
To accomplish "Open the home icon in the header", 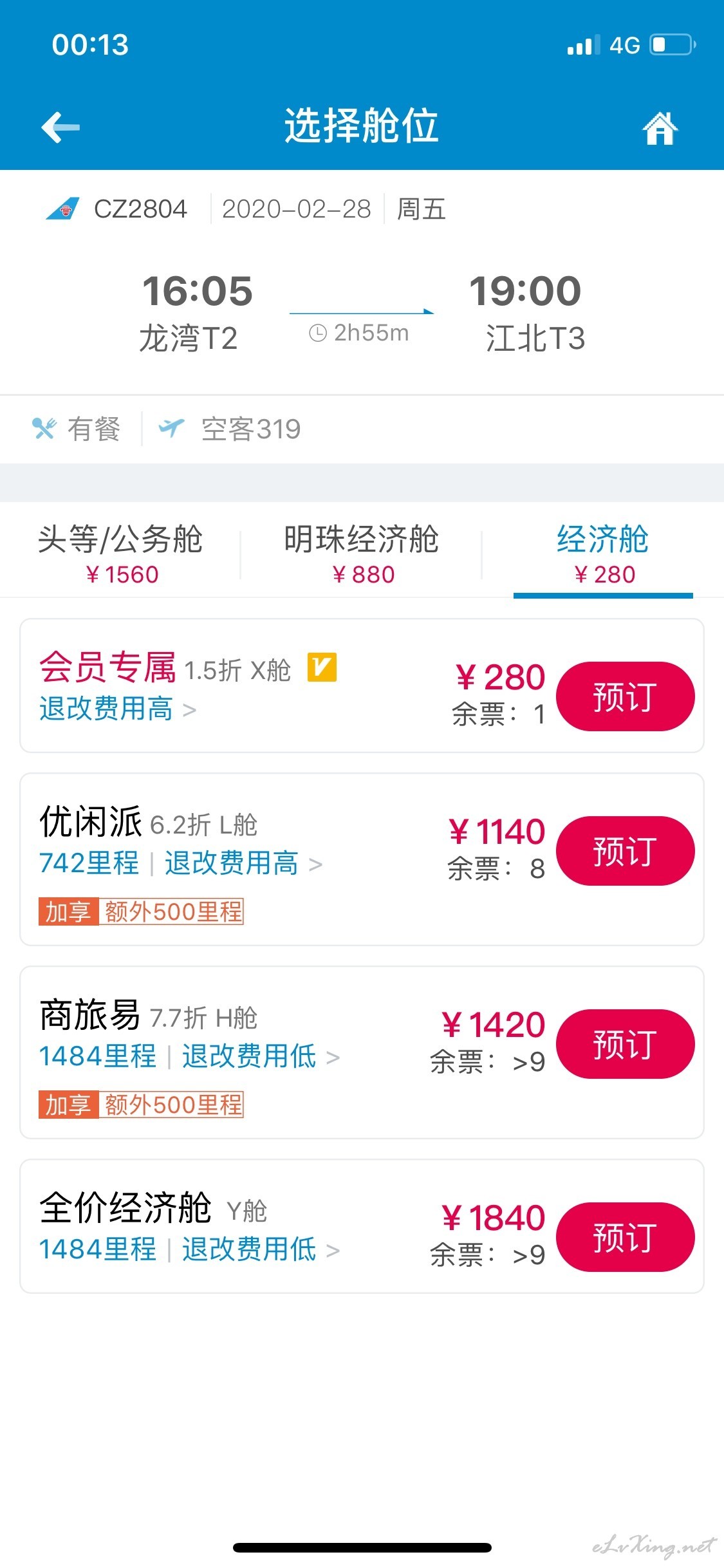I will [x=660, y=127].
